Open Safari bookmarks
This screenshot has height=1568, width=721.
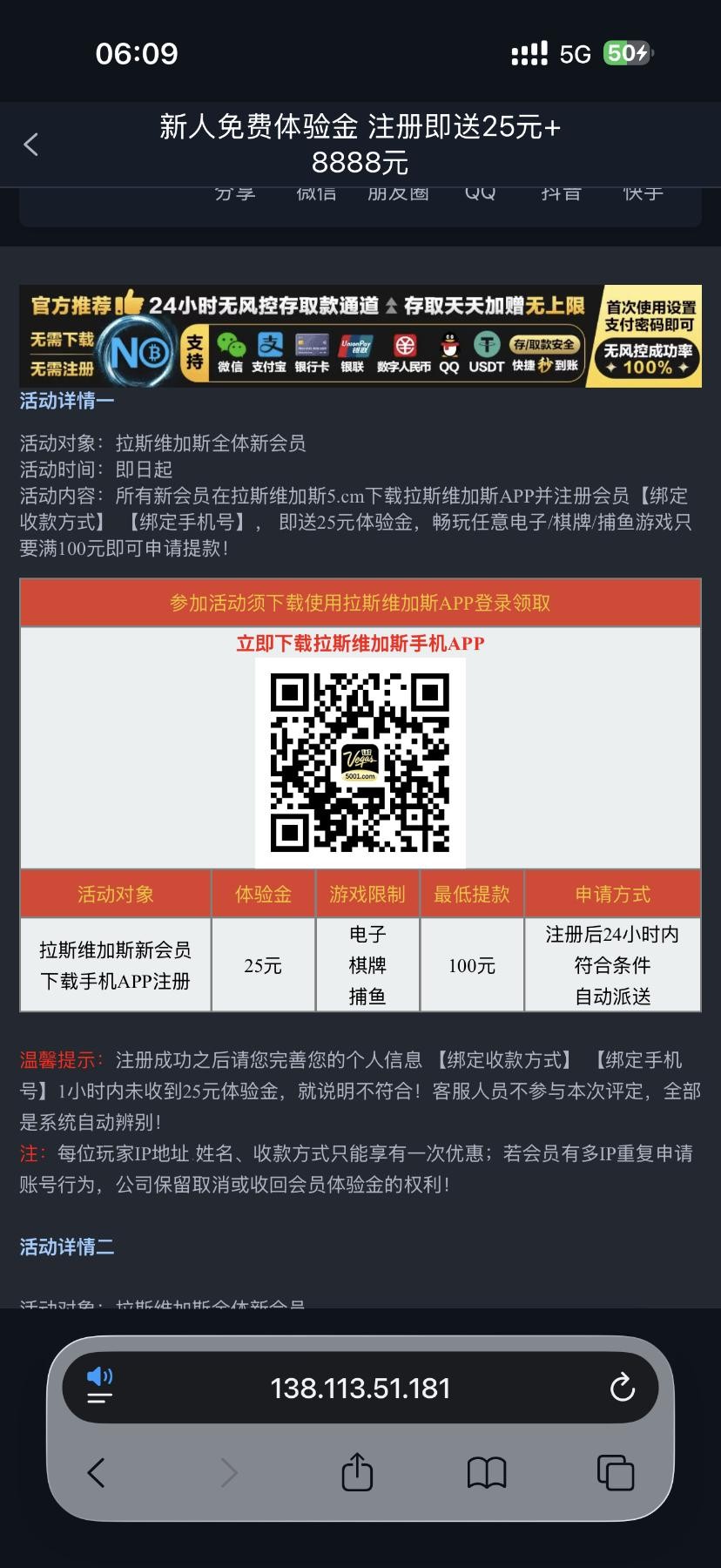tap(487, 1473)
